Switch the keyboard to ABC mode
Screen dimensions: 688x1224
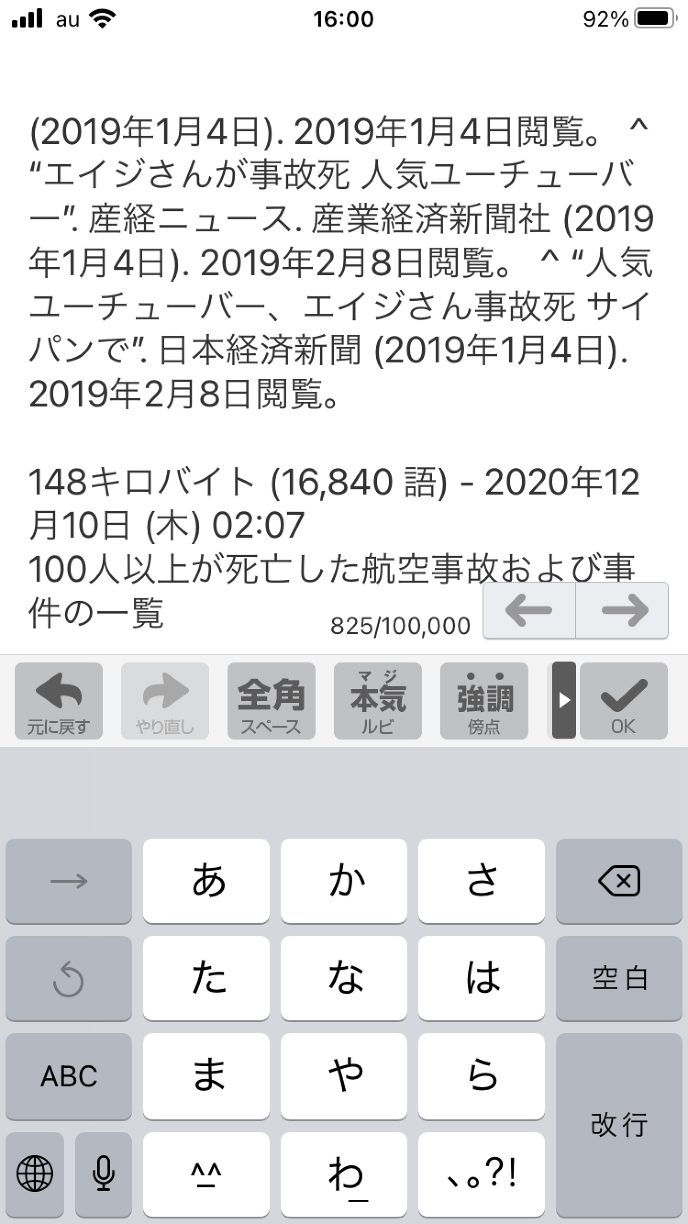tap(69, 1076)
